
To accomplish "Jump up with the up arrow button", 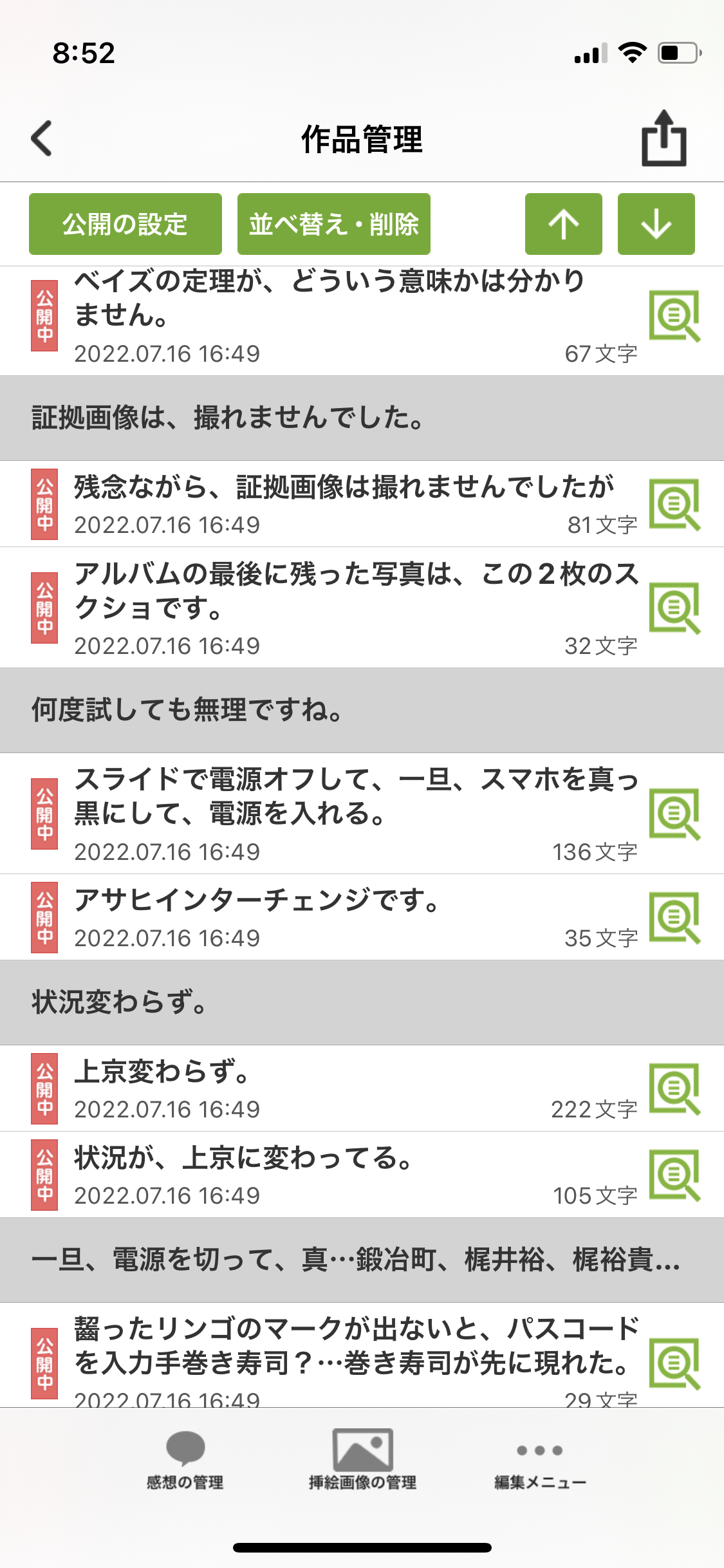I will pyautogui.click(x=563, y=224).
